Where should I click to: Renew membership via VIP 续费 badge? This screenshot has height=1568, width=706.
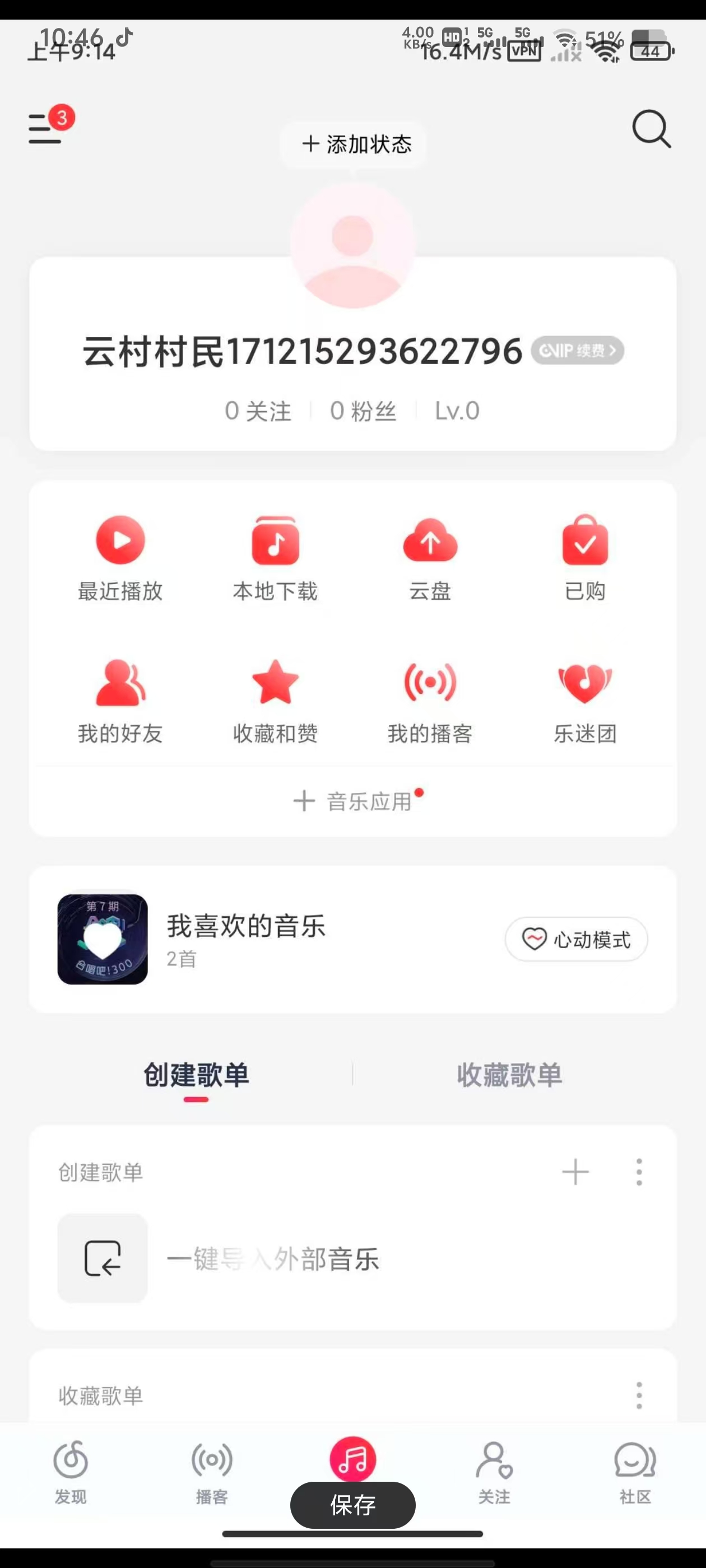coord(578,351)
